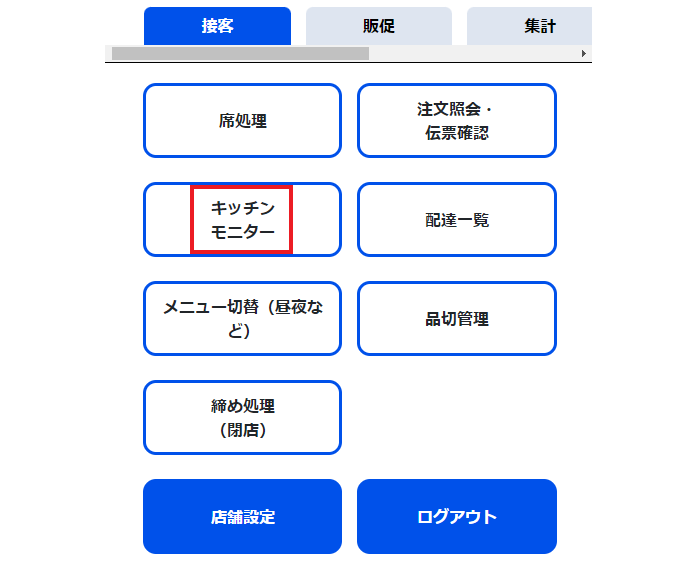The width and height of the screenshot is (696, 577).
Task: Open メニュー切替（昼夜など）
Action: click(242, 319)
